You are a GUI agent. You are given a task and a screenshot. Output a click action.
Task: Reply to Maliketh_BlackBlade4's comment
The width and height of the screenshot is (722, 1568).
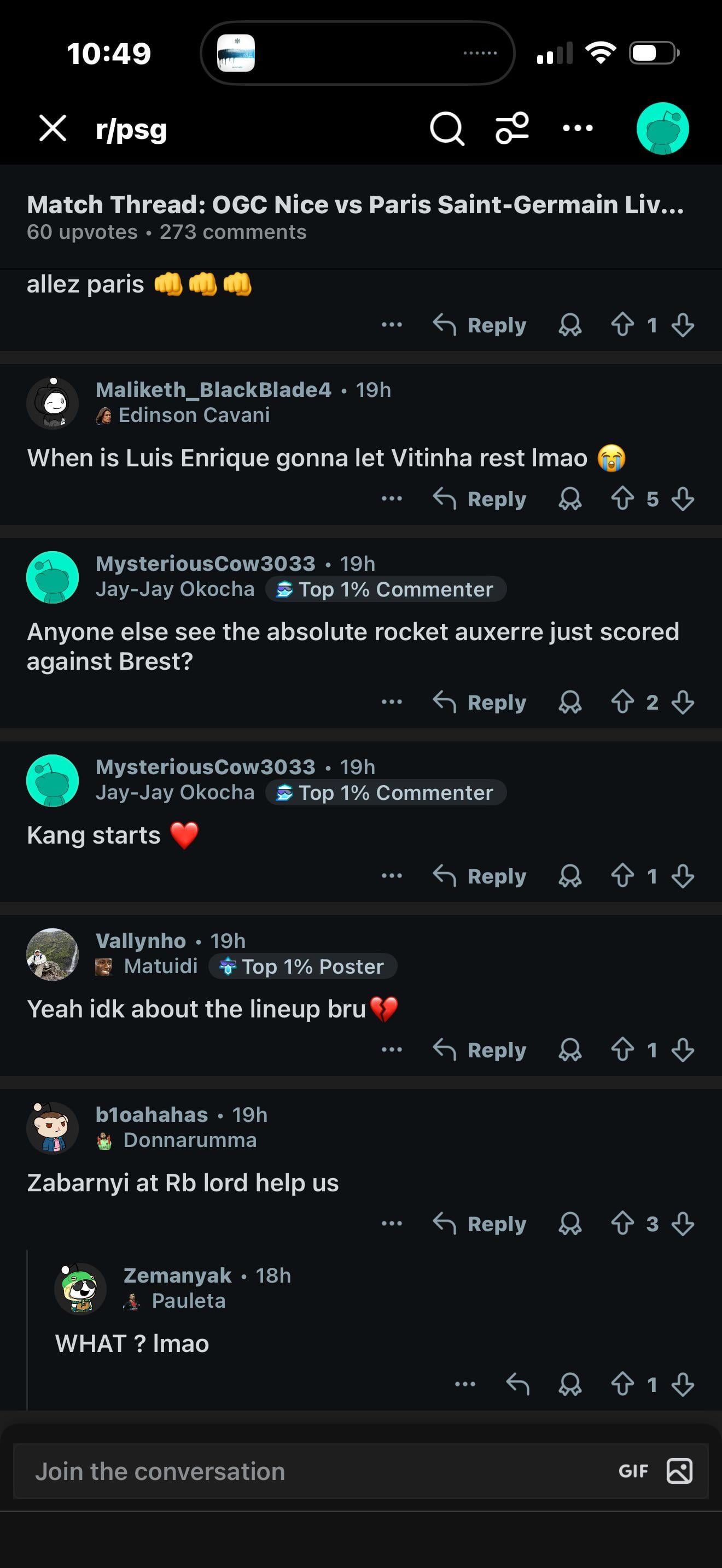click(x=480, y=499)
